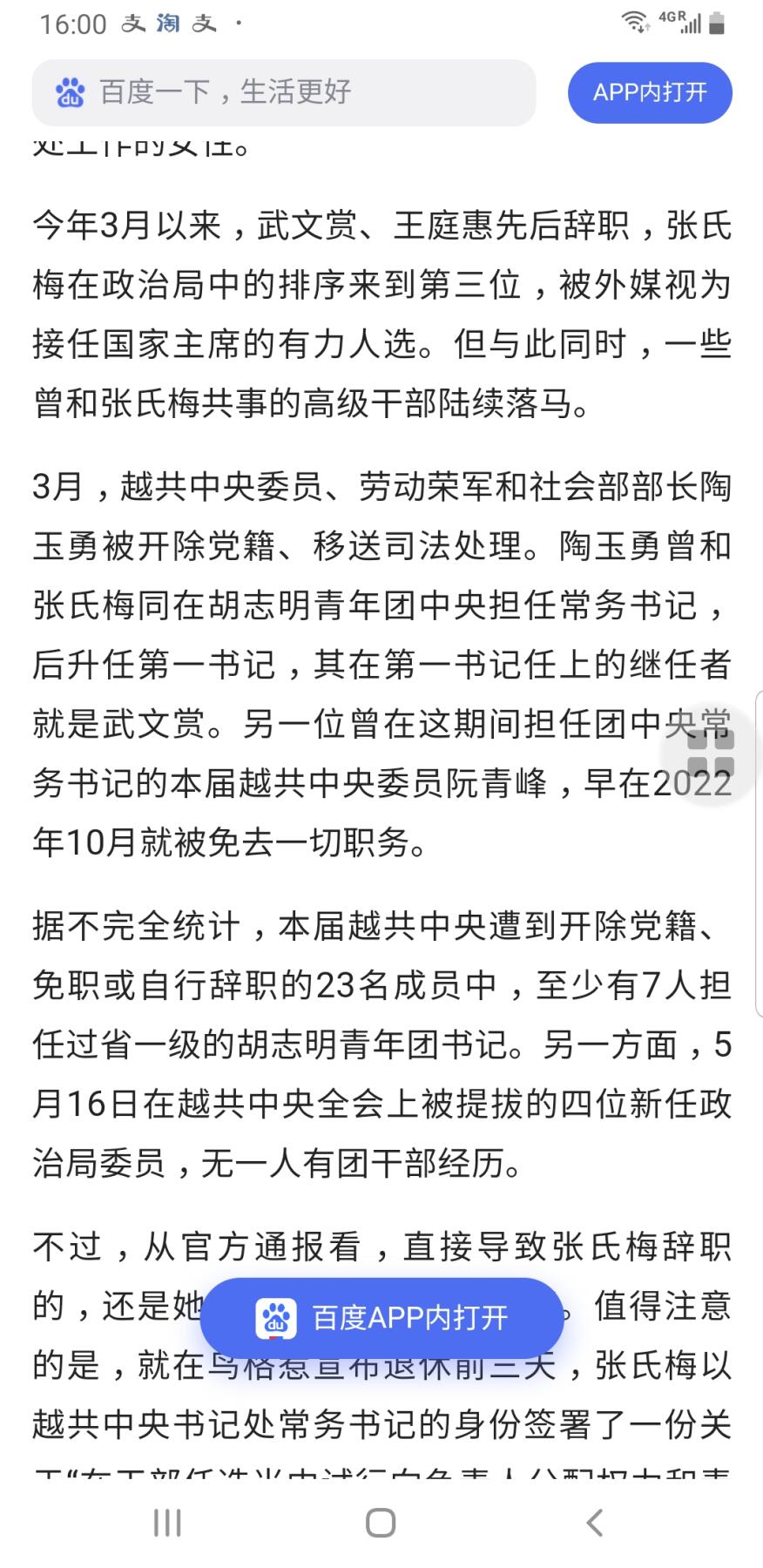Open the recent apps view

[167, 1523]
